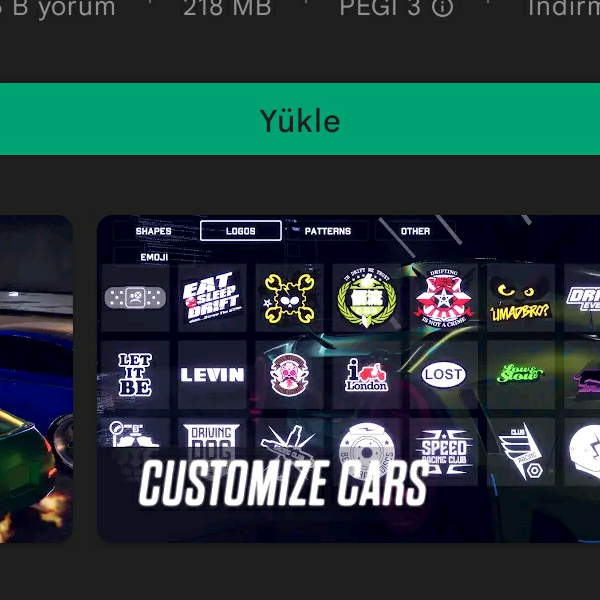View the racing car screenshot
600x600 pixels.
[x=35, y=380]
